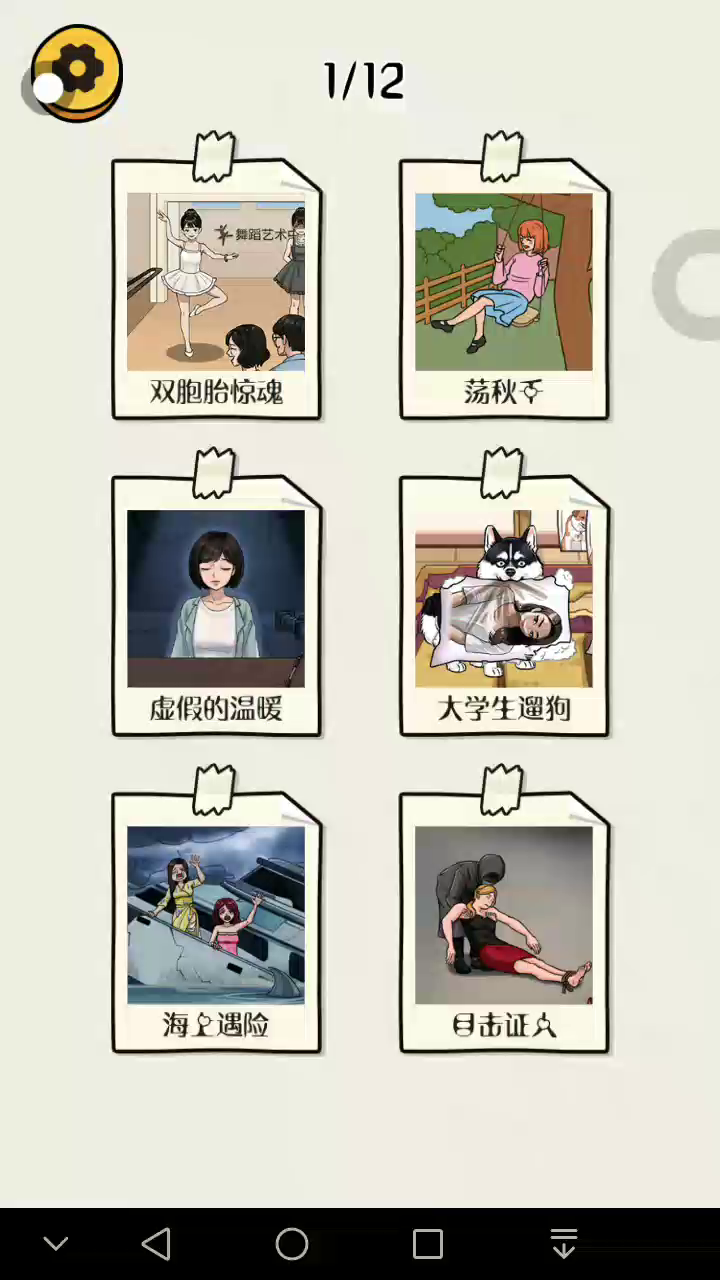Viewport: 720px width, 1280px height.
Task: Open the settings gear button
Action: click(x=77, y=73)
